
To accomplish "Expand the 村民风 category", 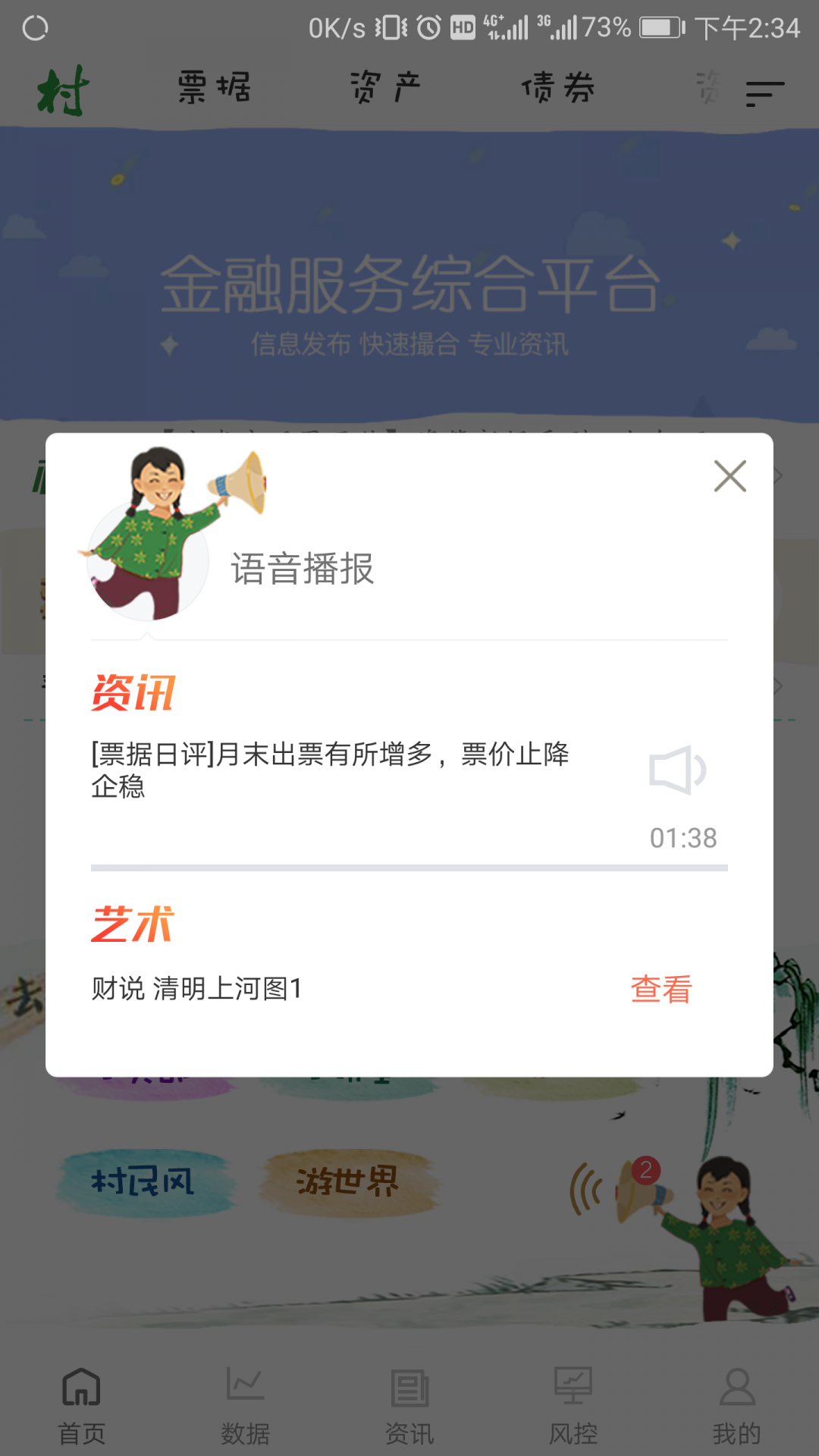I will click(144, 1181).
